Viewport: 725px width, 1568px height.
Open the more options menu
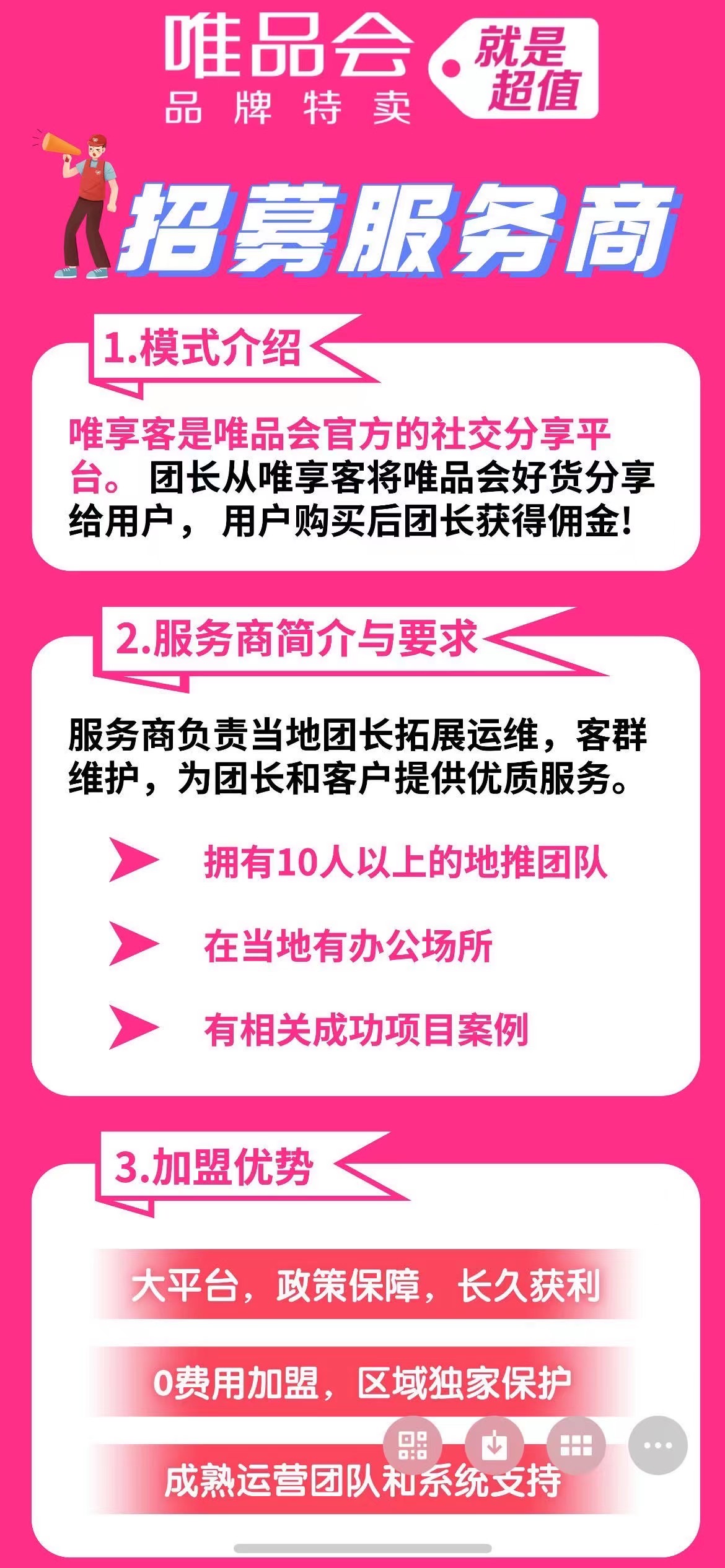(657, 1445)
